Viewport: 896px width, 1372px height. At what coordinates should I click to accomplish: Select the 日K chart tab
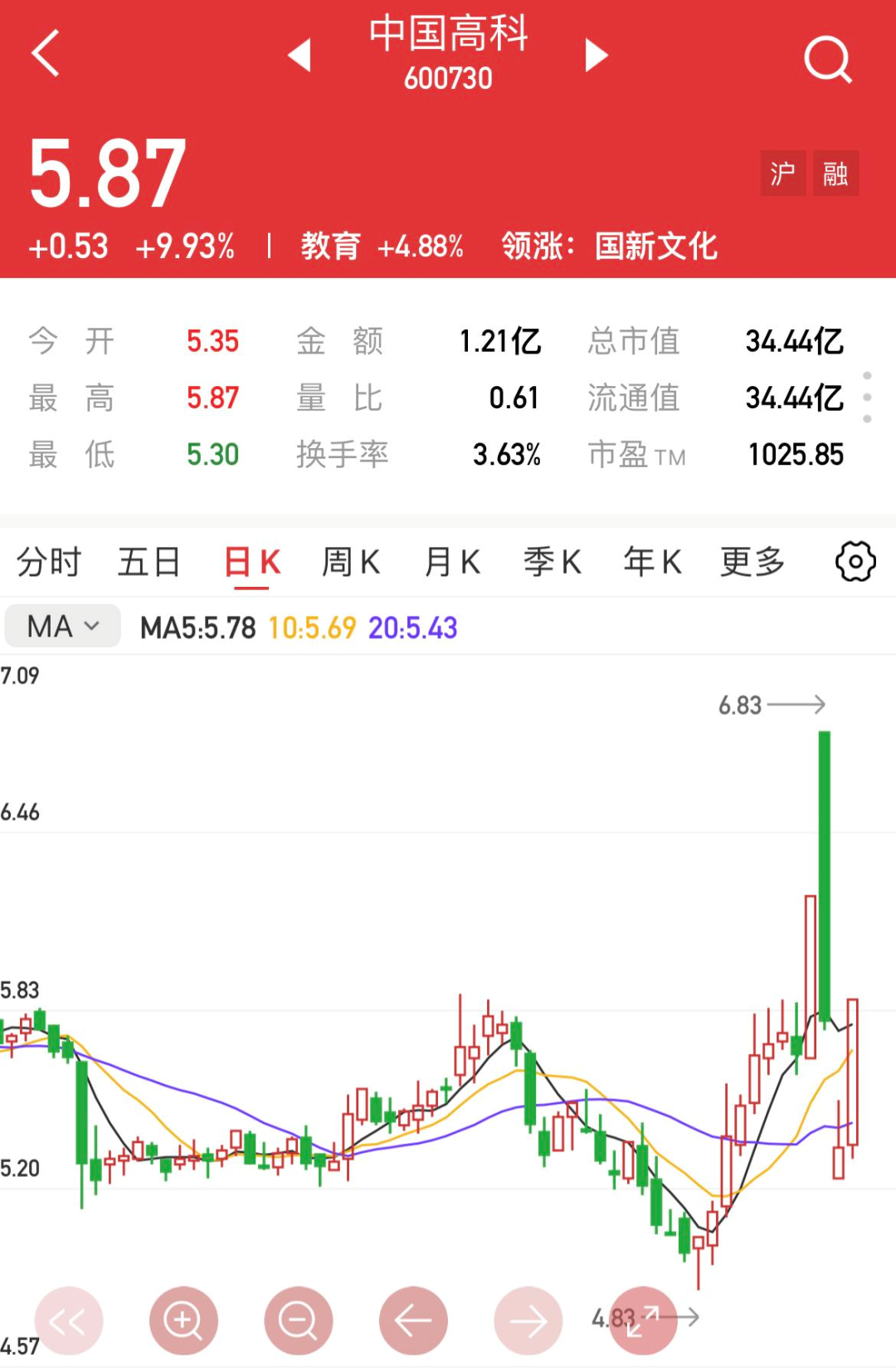(252, 562)
